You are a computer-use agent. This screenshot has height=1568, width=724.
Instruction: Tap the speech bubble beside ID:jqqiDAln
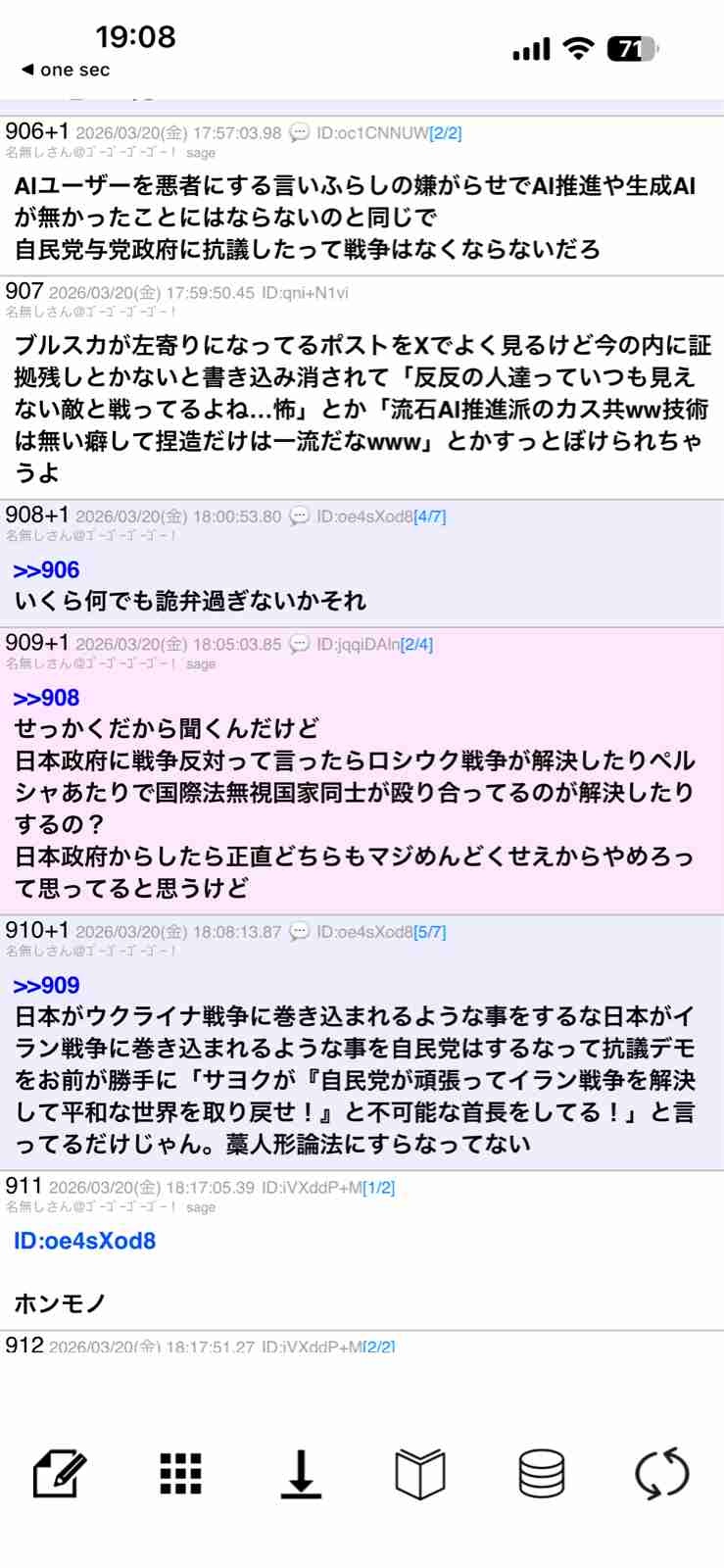(x=297, y=646)
